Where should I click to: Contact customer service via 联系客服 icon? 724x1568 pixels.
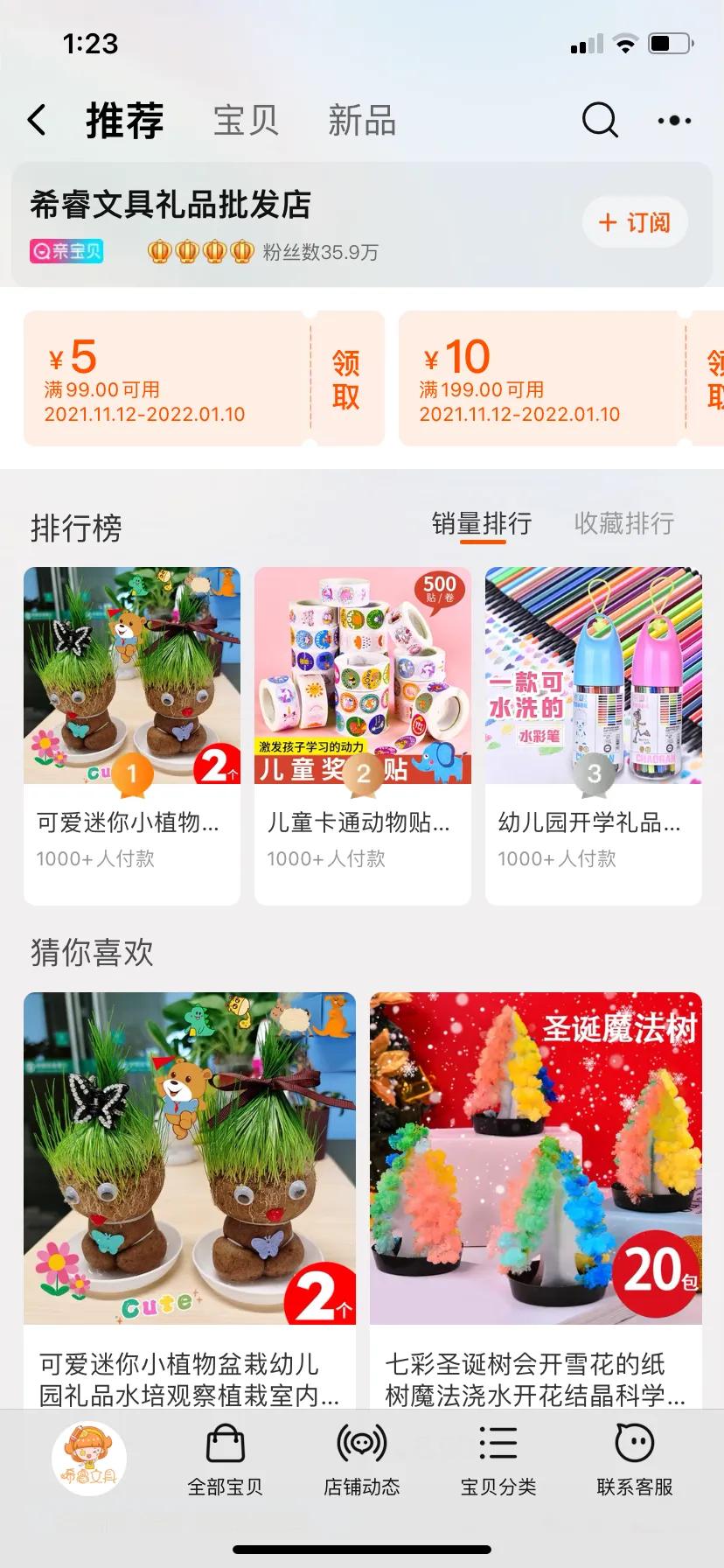click(x=633, y=1457)
